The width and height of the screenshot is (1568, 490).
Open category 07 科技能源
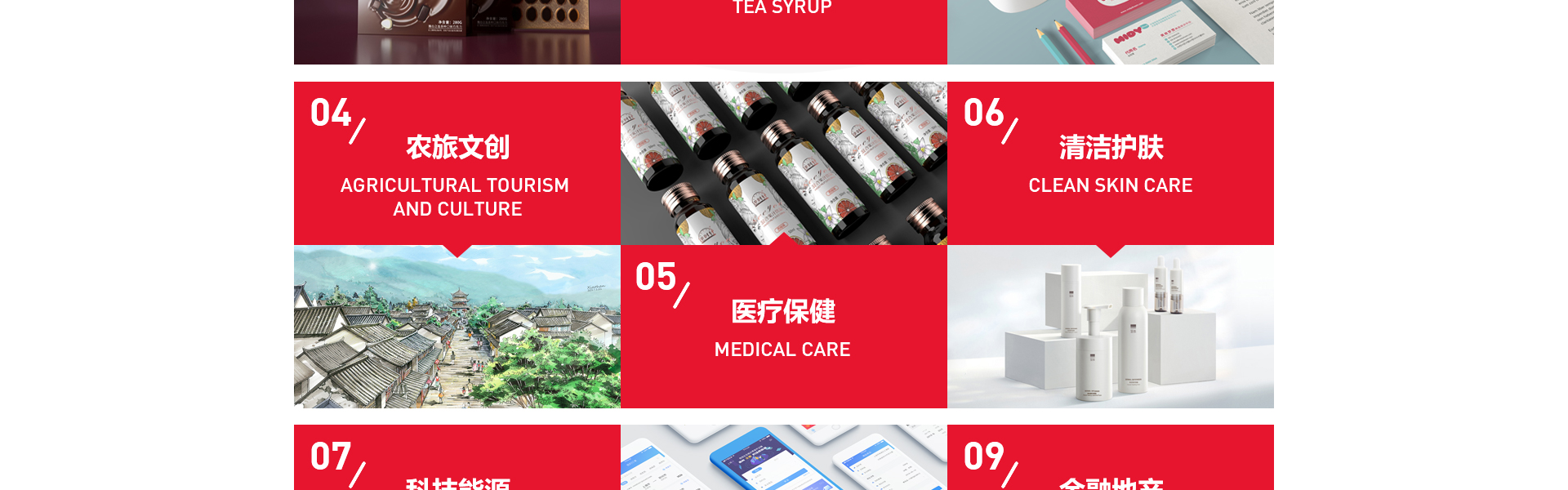[457, 461]
